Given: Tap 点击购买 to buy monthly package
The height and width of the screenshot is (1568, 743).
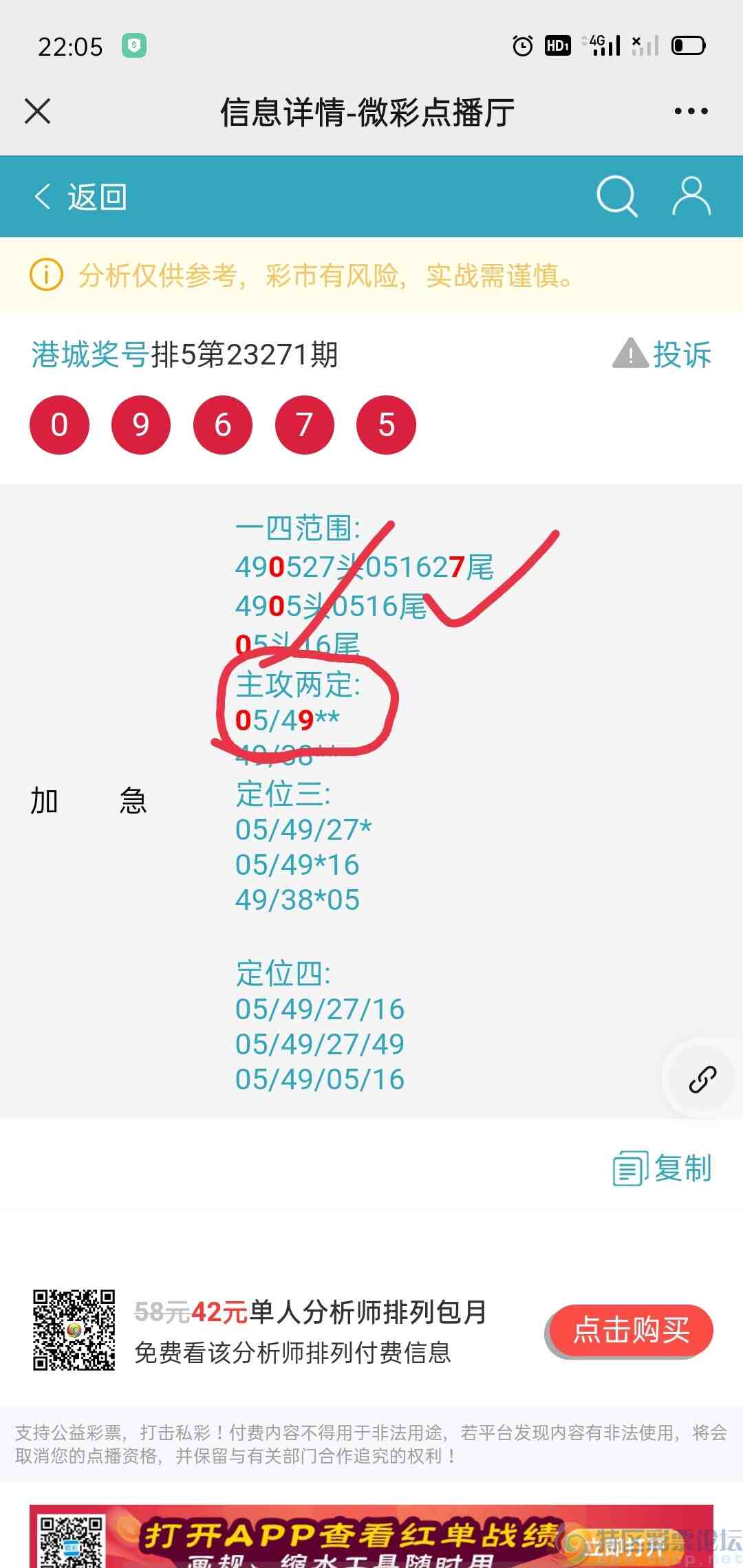Looking at the screenshot, I should point(631,1330).
